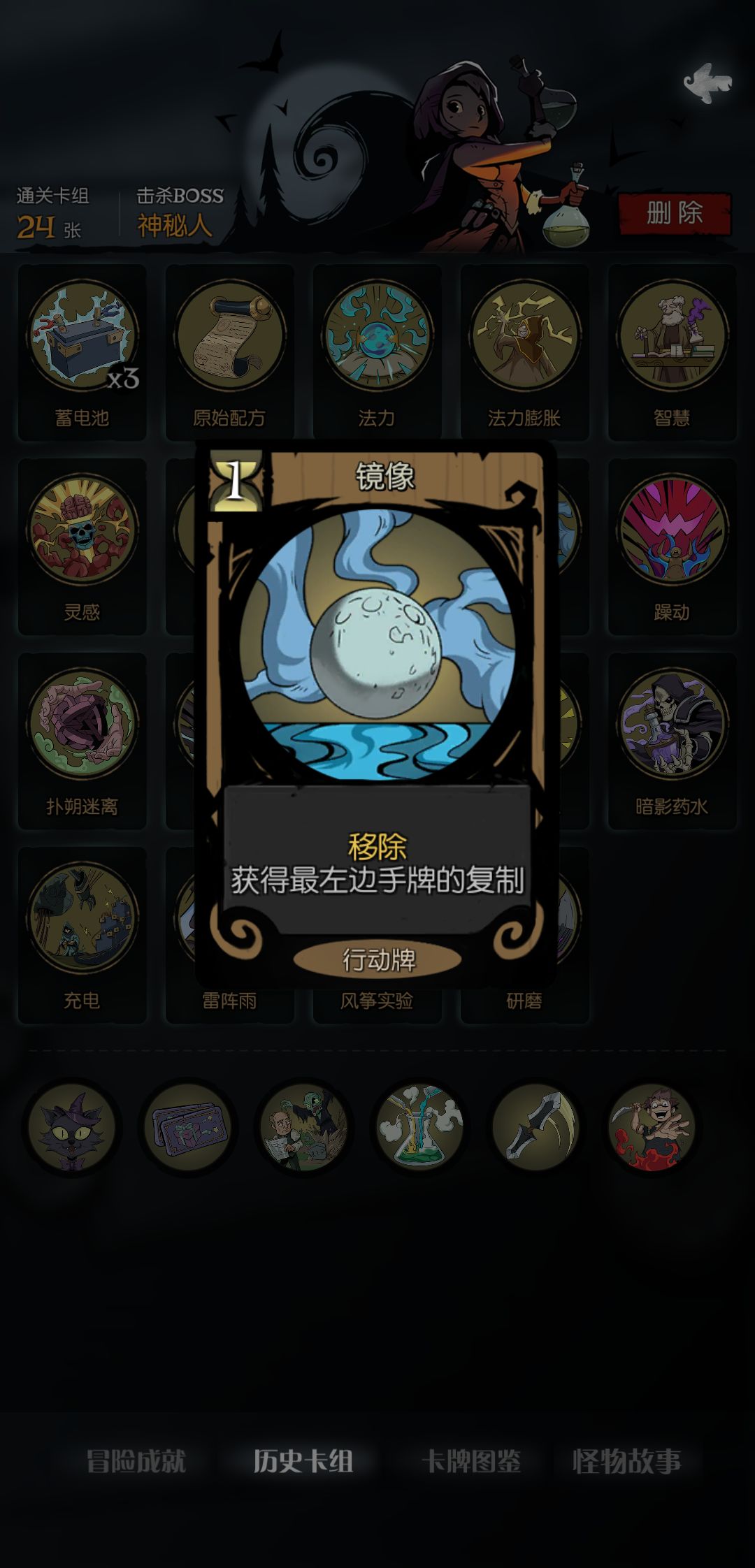755x1568 pixels.
Task: Switch to the 卡牌图鉴 tab
Action: coord(471,1461)
